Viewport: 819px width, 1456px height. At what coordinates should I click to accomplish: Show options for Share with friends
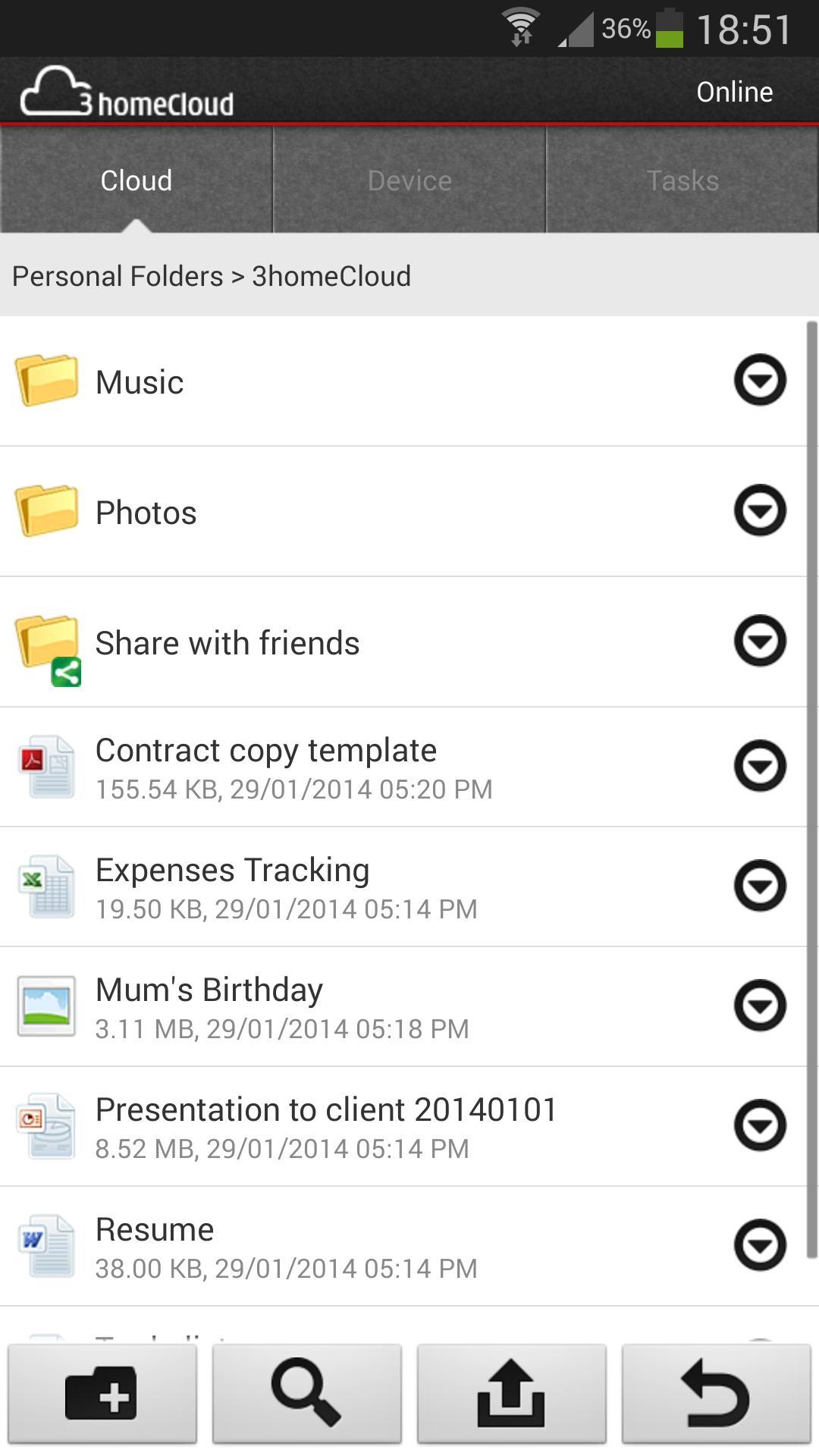(760, 641)
